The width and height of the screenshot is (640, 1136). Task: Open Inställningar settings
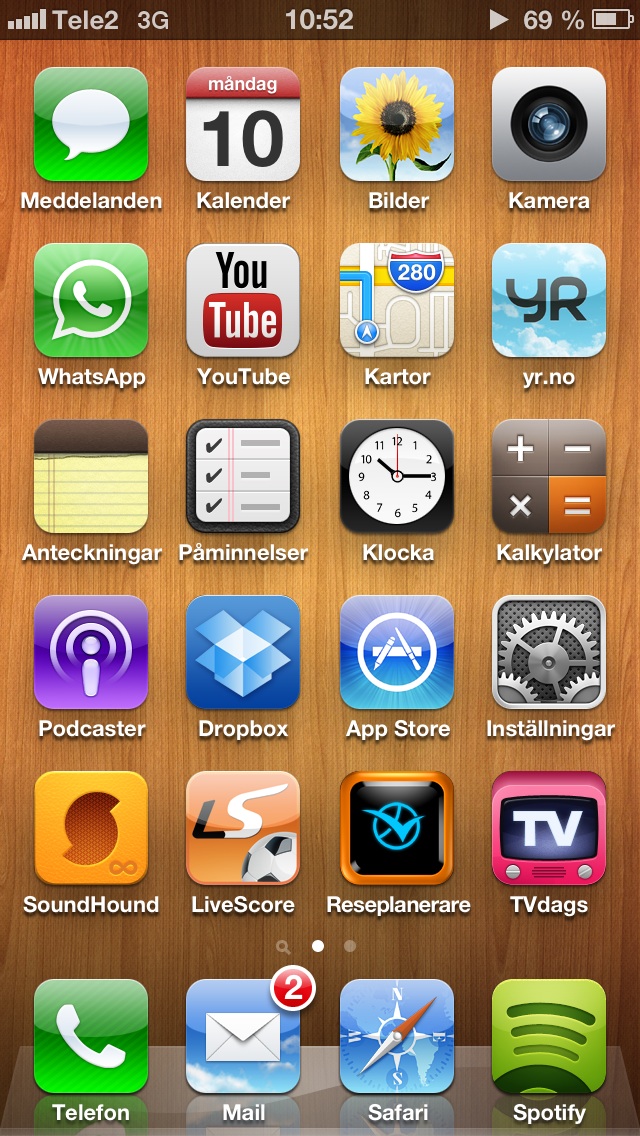point(549,652)
